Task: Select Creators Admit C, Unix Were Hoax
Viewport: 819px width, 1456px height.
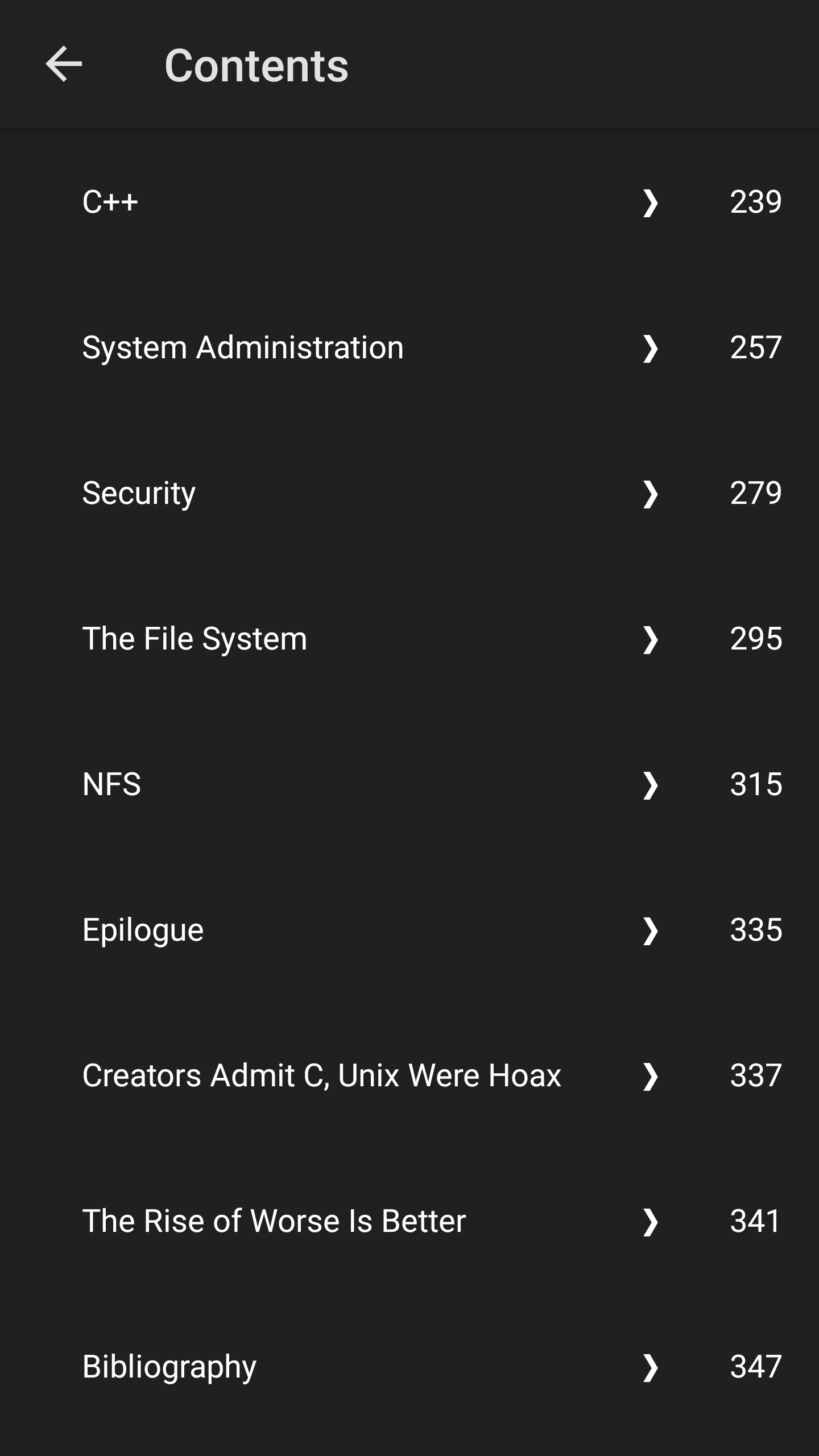Action: (321, 1076)
